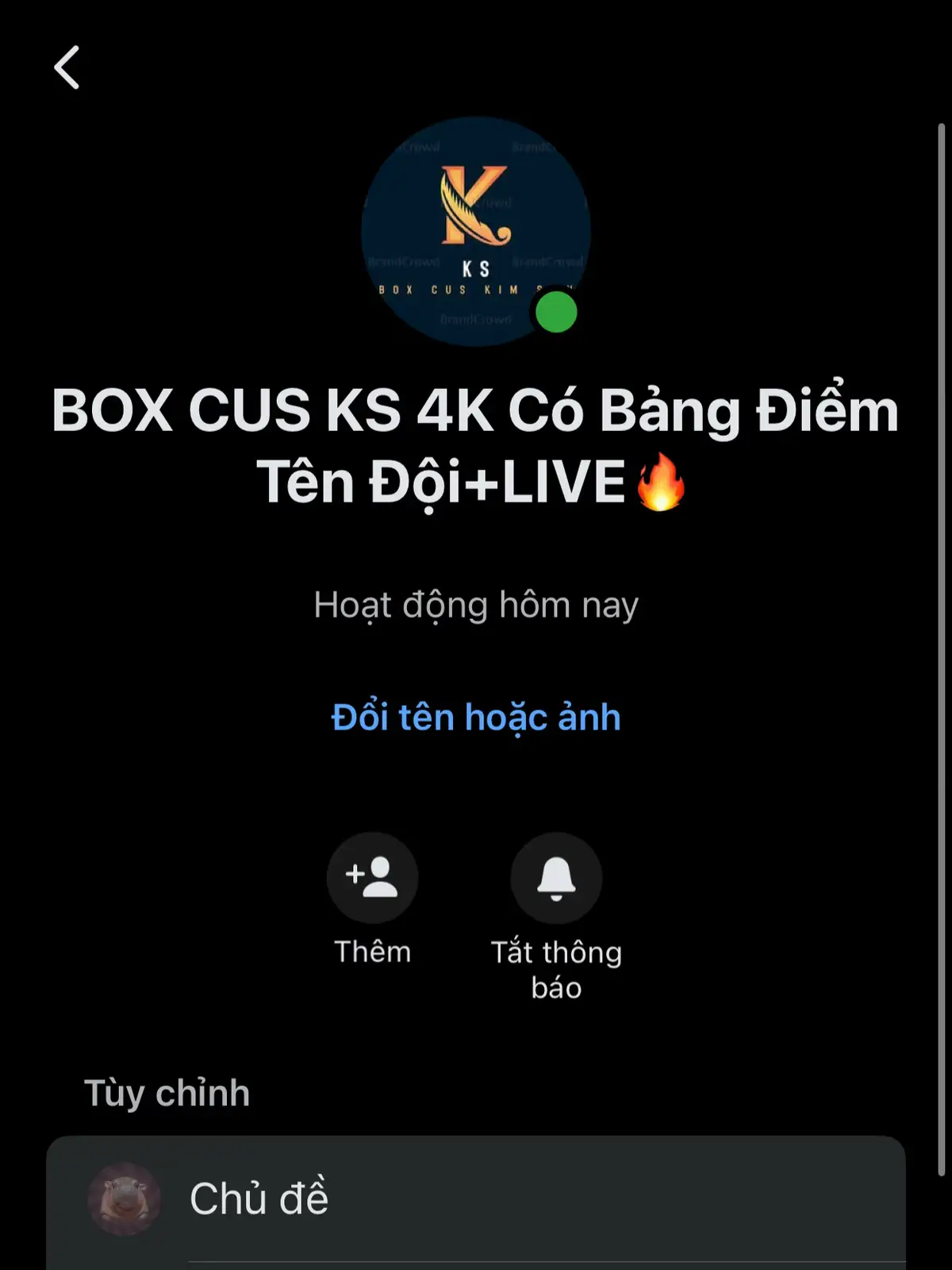Open the Chủ đề theme setting

476,1199
